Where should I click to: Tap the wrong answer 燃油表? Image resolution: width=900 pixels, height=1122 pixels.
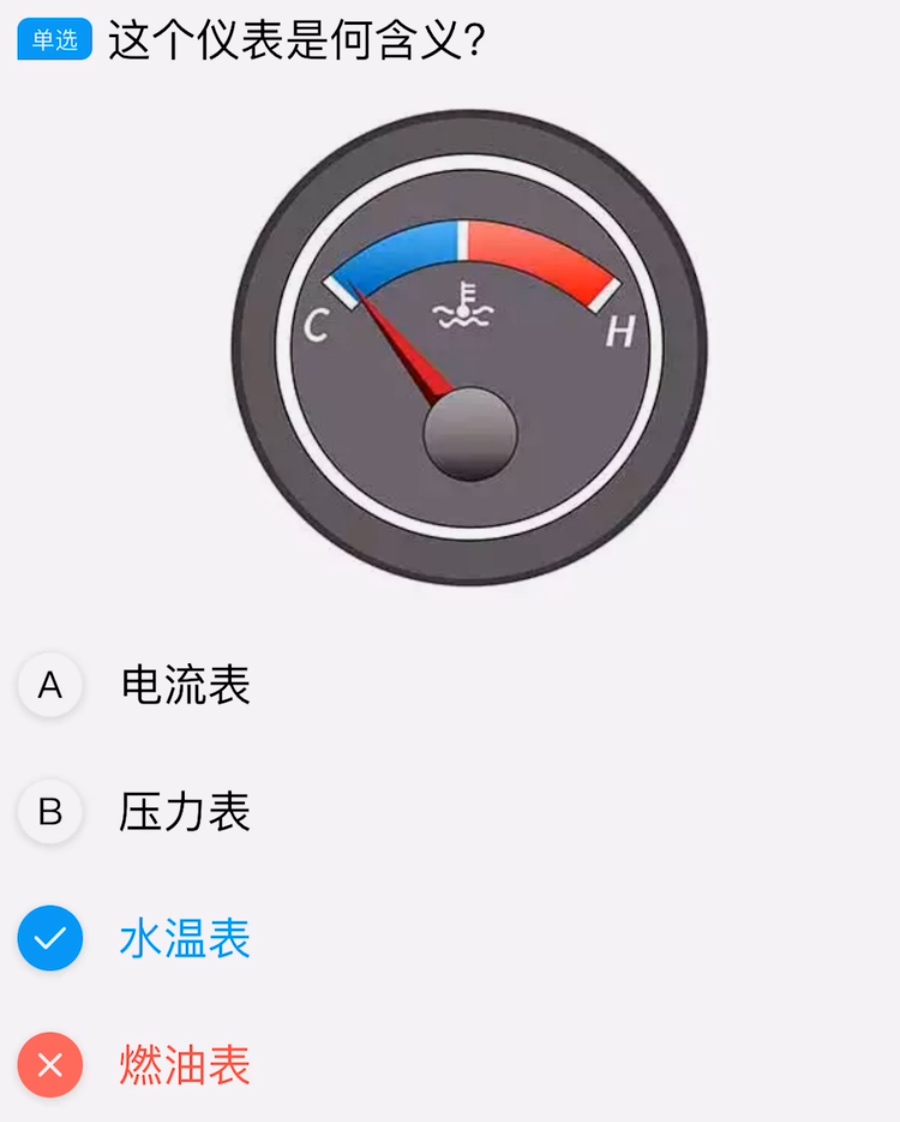point(184,1065)
